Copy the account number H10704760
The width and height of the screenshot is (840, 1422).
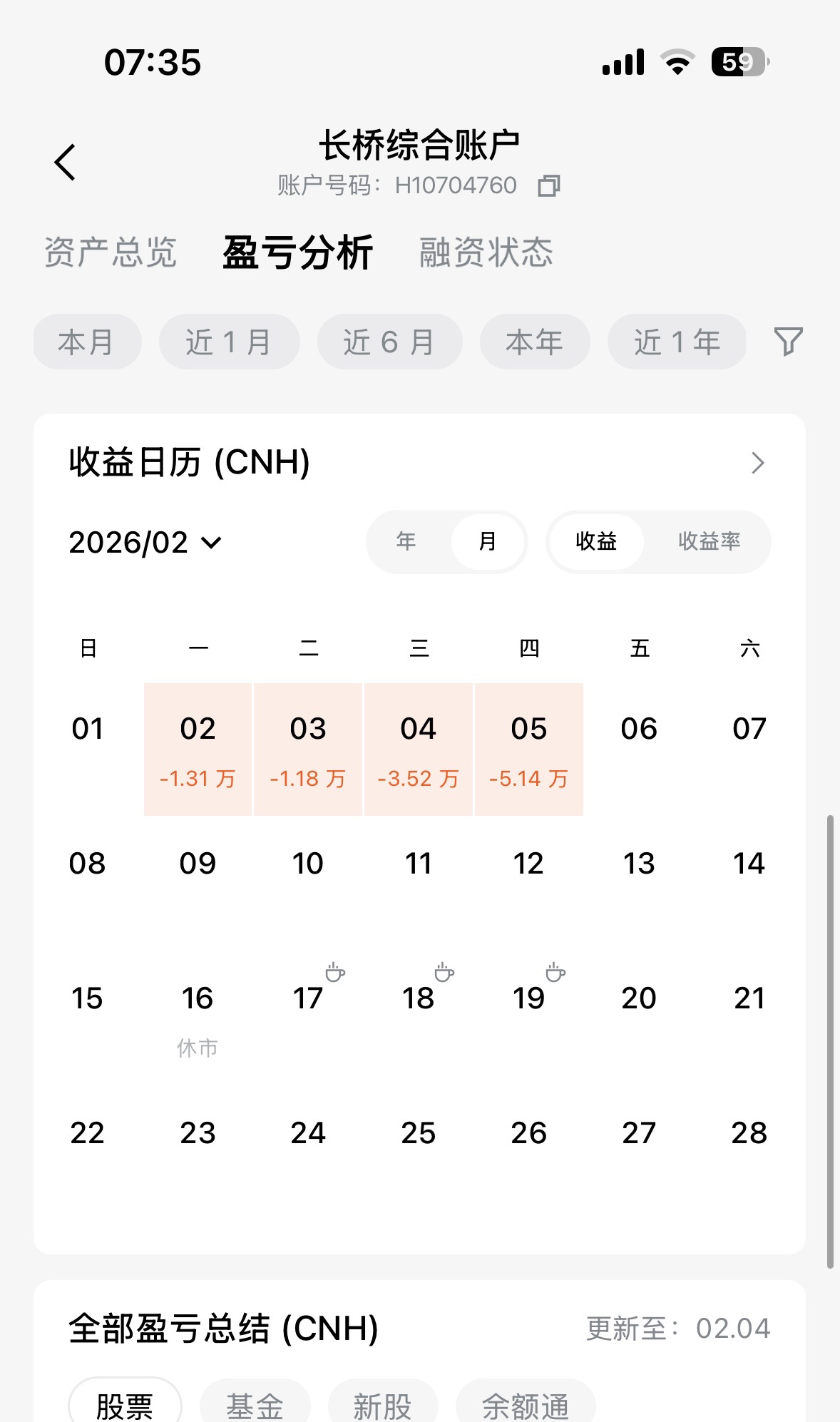(x=548, y=186)
